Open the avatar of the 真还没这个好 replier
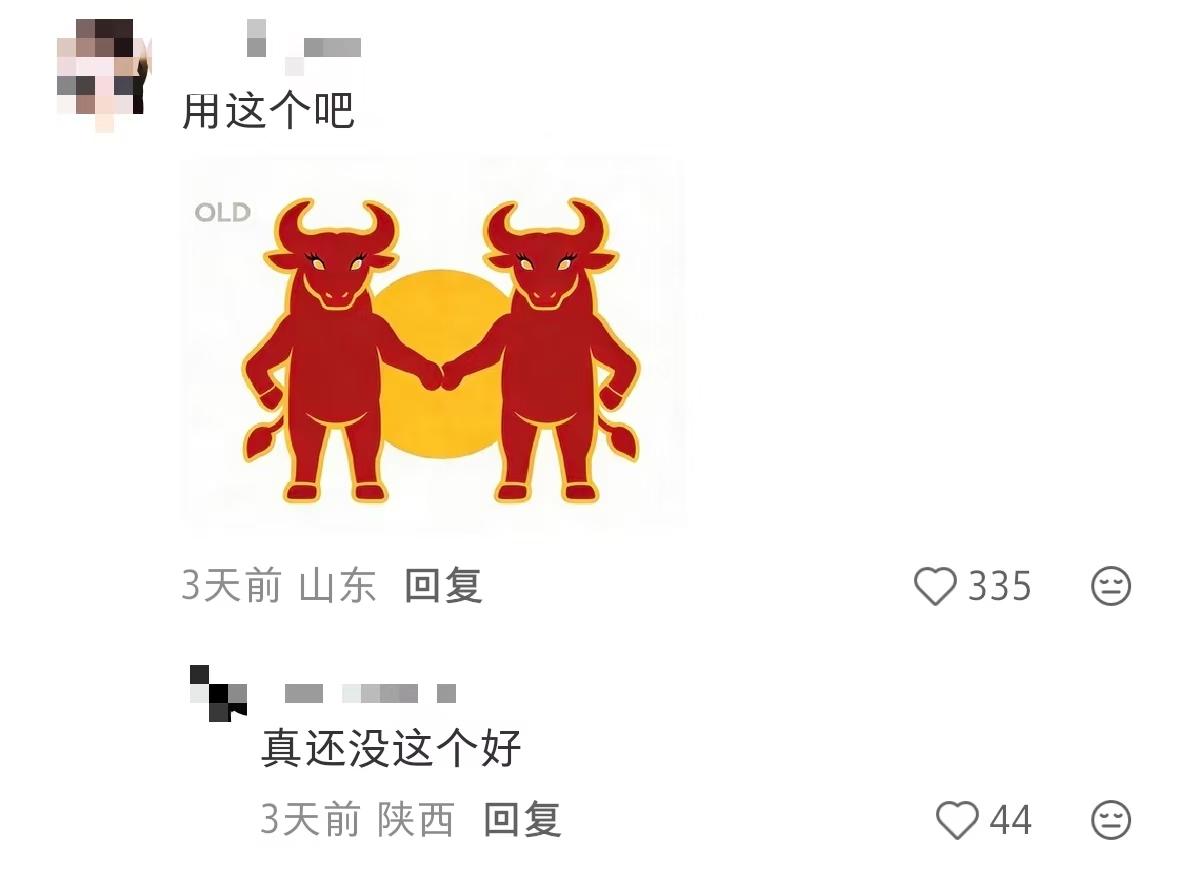The image size is (1200, 871). pos(218,693)
